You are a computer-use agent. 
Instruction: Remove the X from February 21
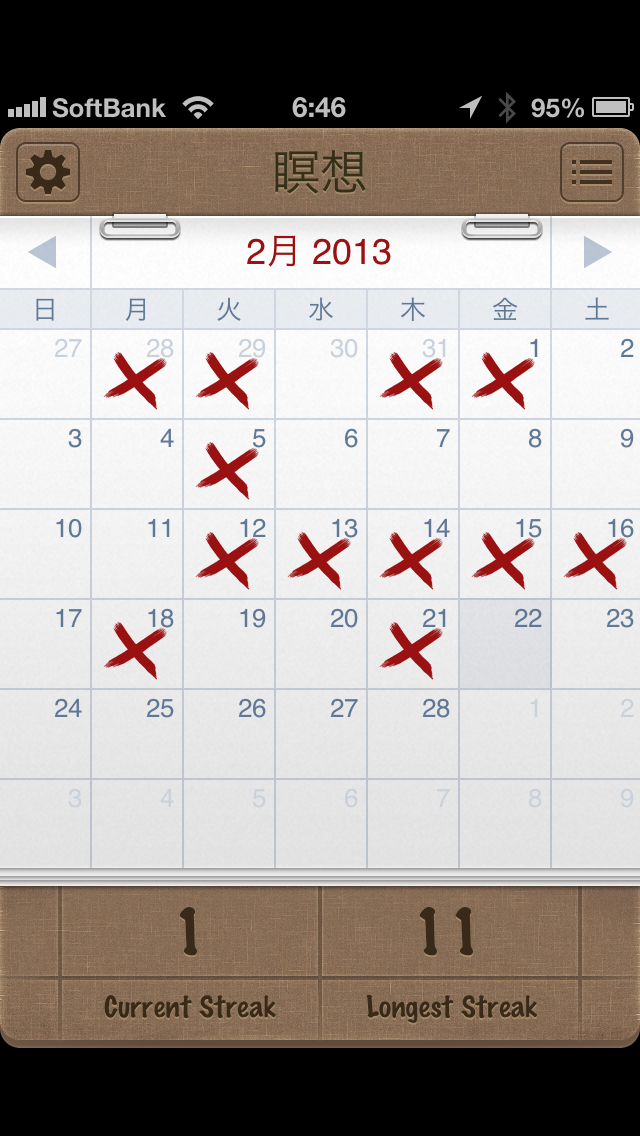point(413,645)
